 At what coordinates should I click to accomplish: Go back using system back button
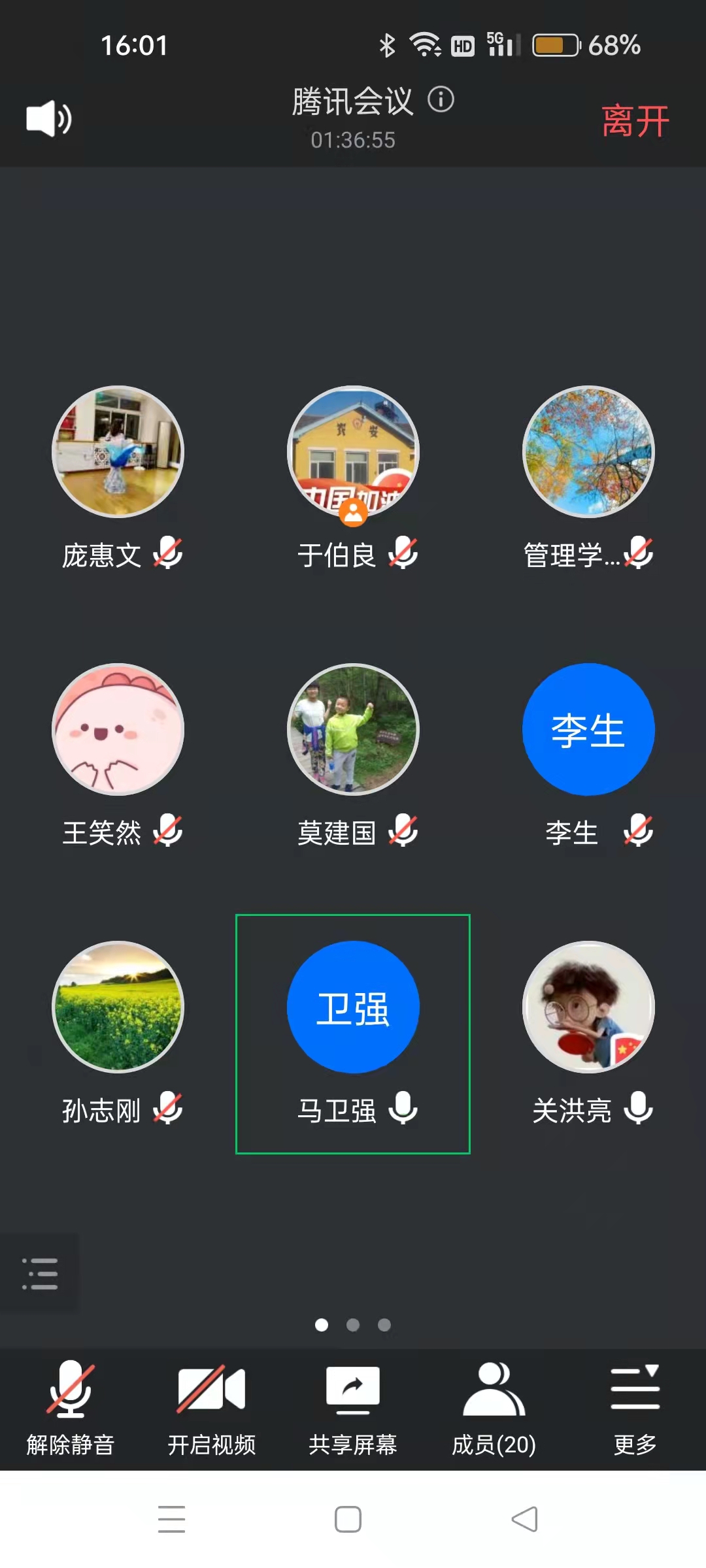(x=524, y=1519)
